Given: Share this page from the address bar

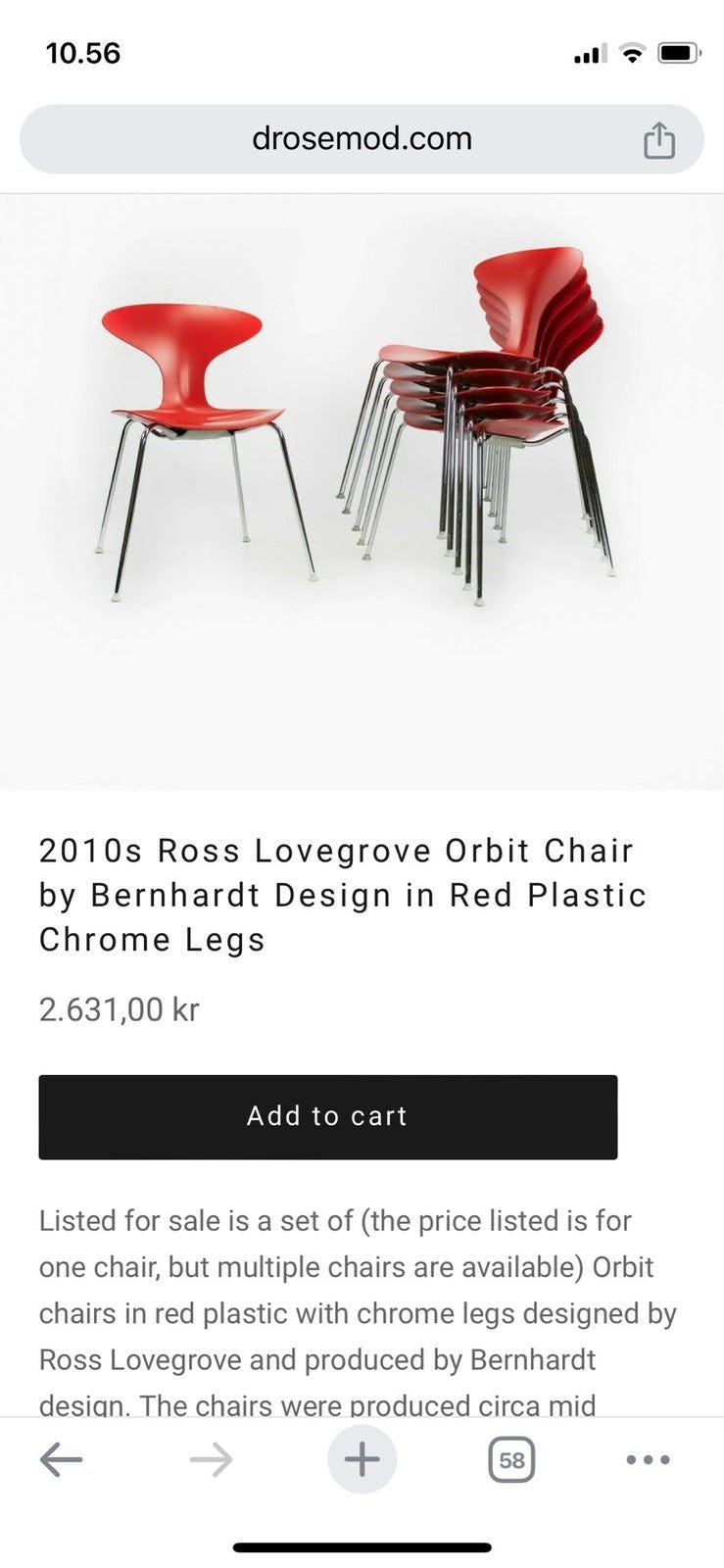Looking at the screenshot, I should [x=658, y=140].
